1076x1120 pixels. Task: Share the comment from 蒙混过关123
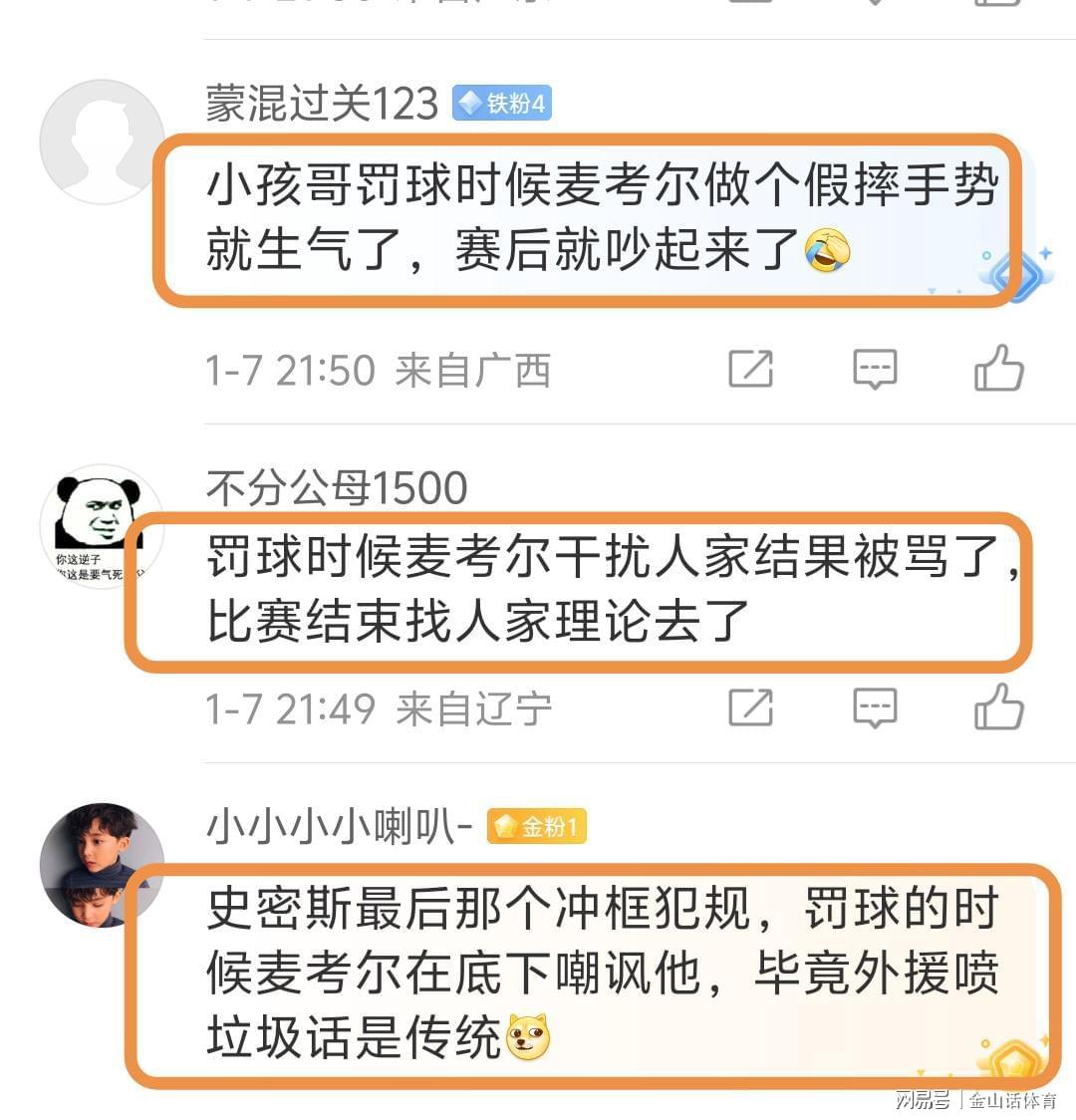(x=750, y=370)
